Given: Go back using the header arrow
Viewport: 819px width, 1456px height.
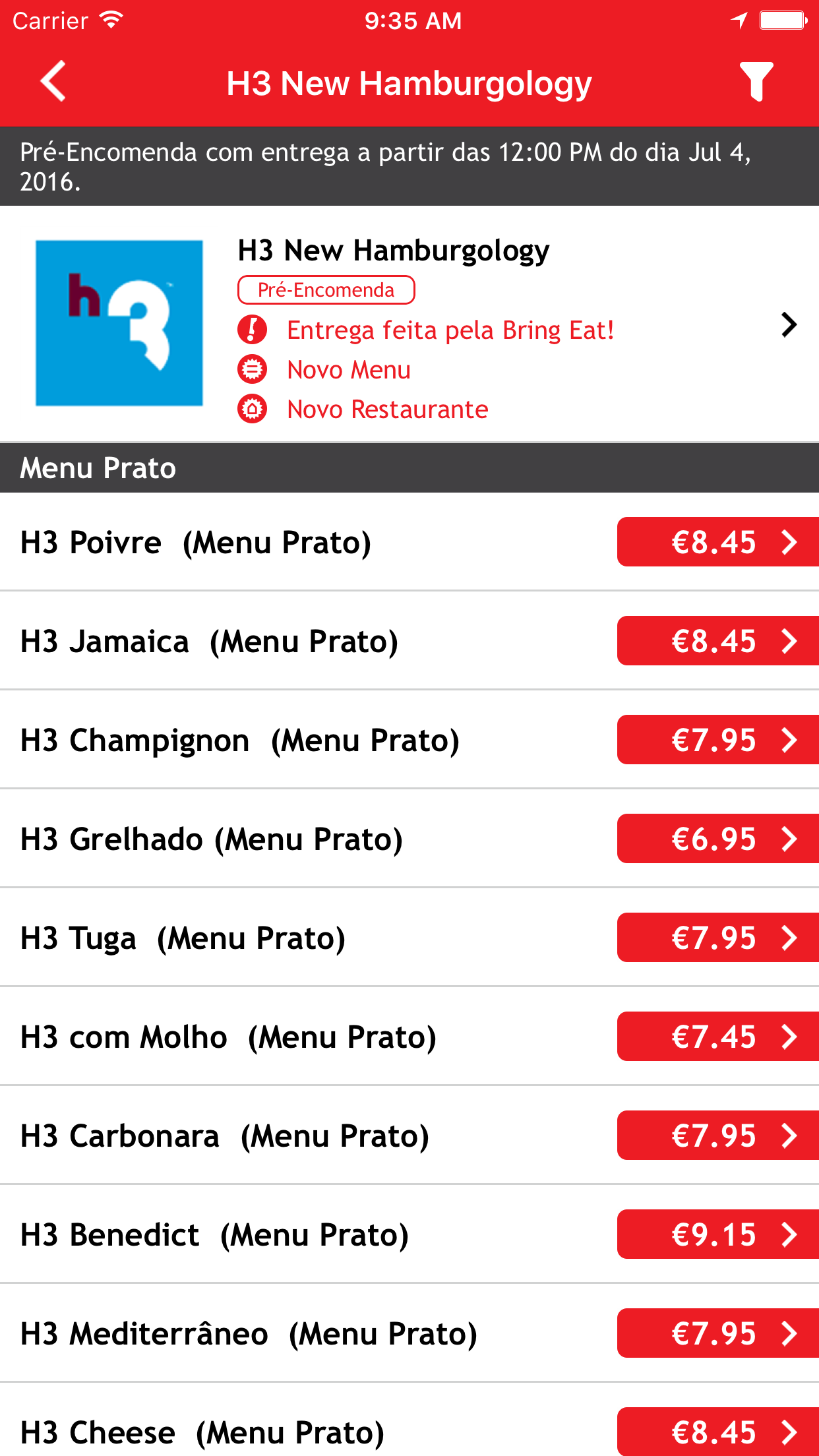Looking at the screenshot, I should point(53,82).
